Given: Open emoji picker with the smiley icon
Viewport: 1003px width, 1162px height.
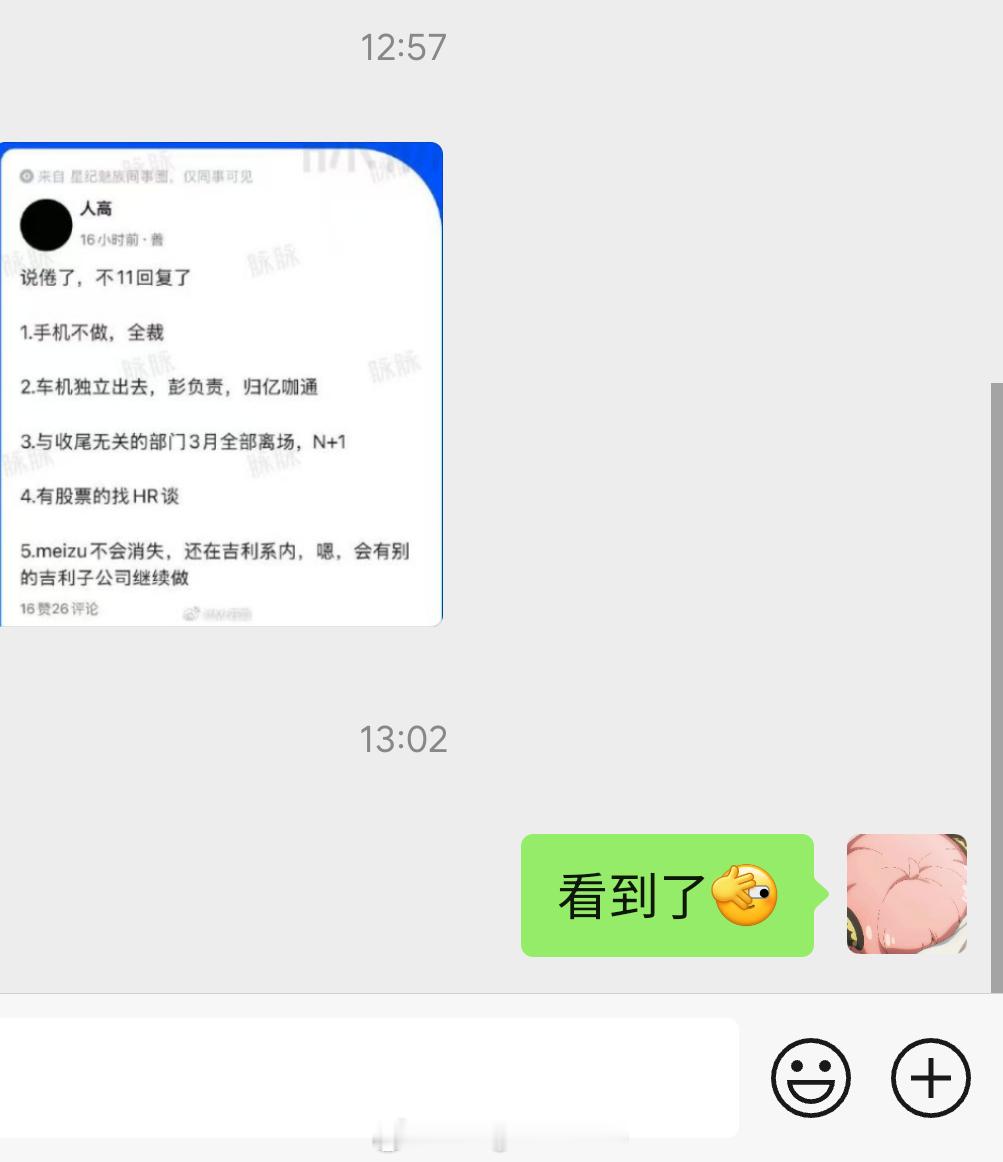Looking at the screenshot, I should [x=810, y=1078].
